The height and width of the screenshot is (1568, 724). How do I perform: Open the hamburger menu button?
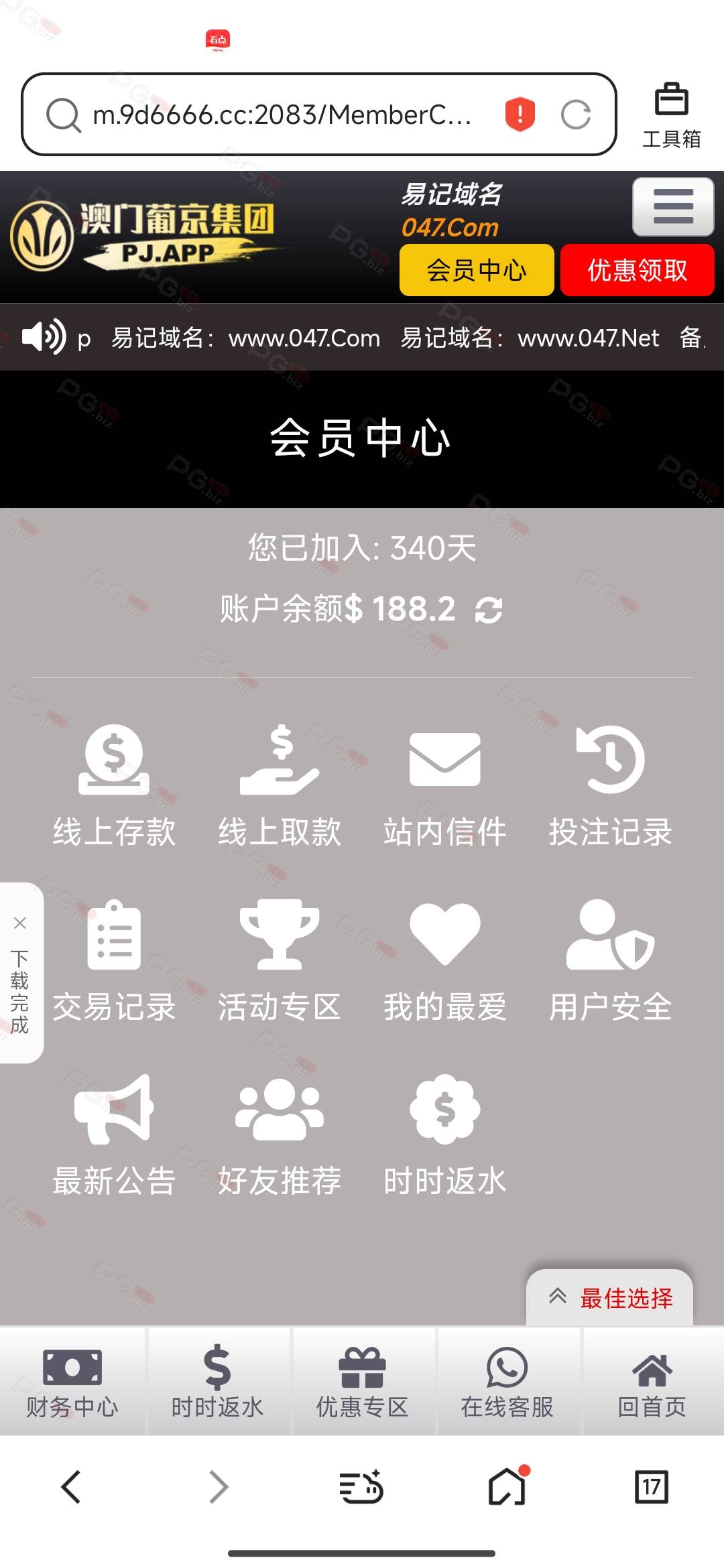pos(673,206)
